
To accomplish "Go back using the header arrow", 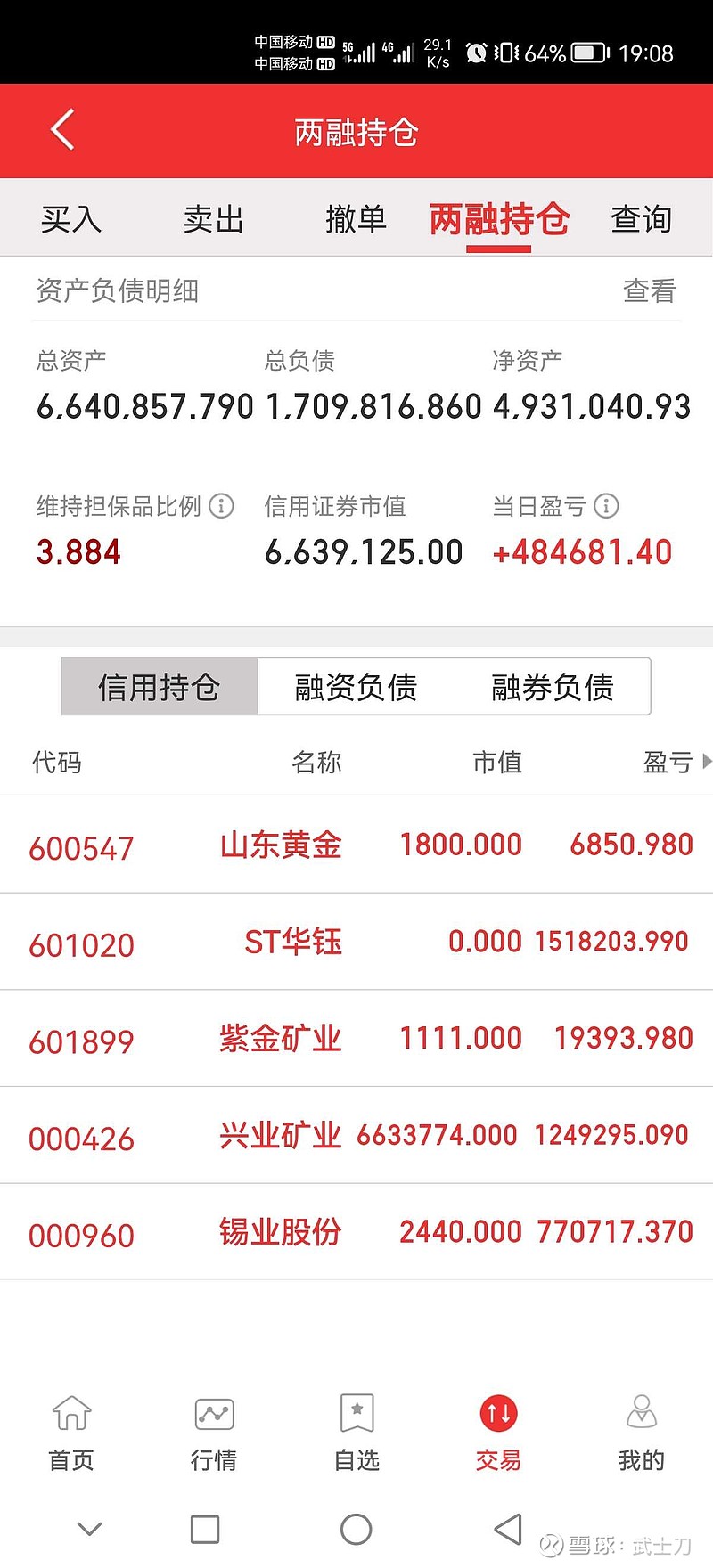I will coord(62,131).
